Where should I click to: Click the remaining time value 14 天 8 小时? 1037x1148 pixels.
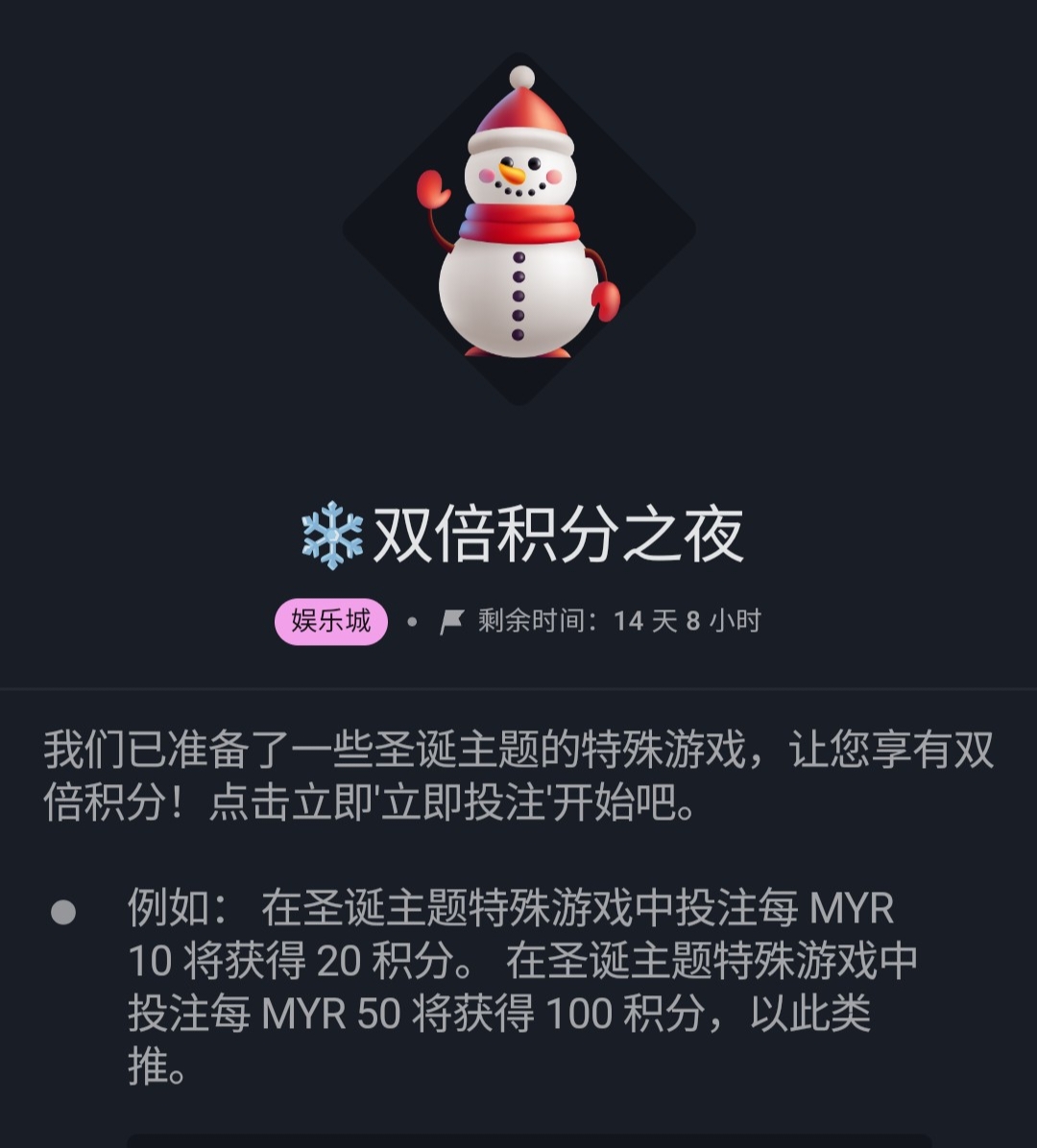point(687,622)
